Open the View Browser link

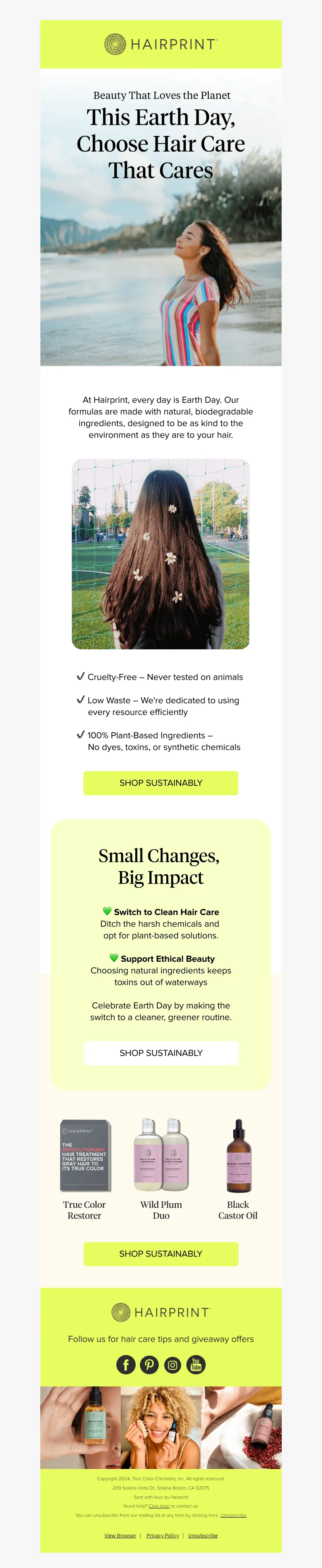click(120, 1535)
